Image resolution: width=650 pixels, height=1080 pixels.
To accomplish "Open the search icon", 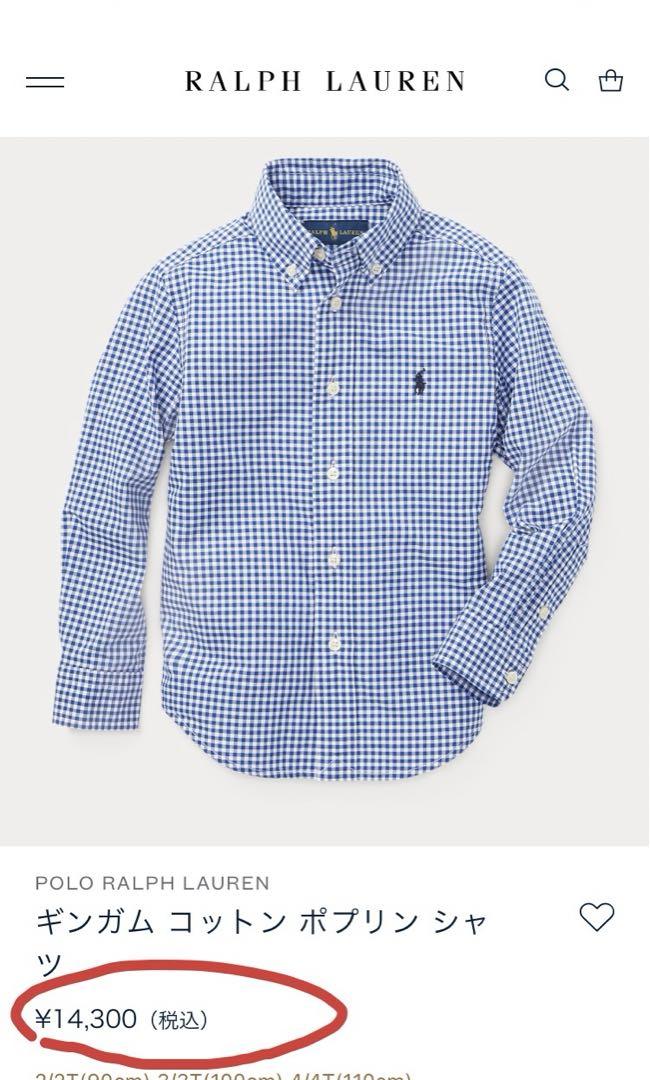I will [x=557, y=80].
